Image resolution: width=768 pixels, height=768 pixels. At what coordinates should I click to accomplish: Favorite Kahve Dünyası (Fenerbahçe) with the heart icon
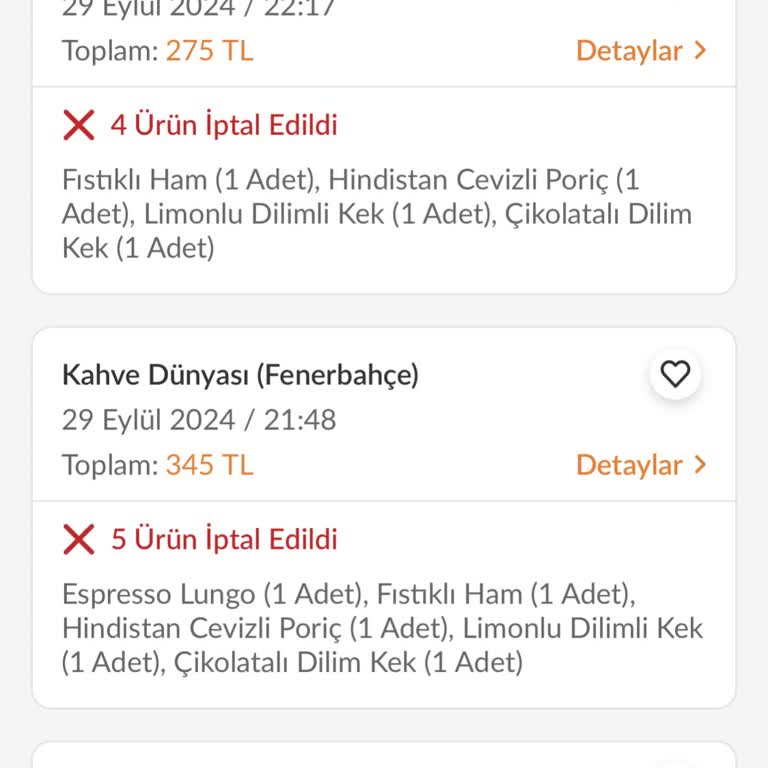click(676, 375)
